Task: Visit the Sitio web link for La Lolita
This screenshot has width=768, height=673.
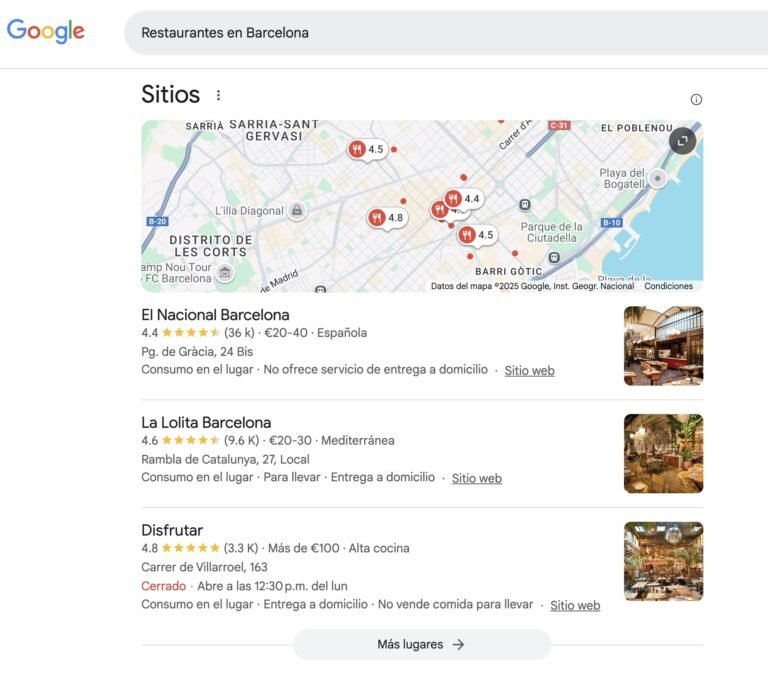Action: (476, 479)
